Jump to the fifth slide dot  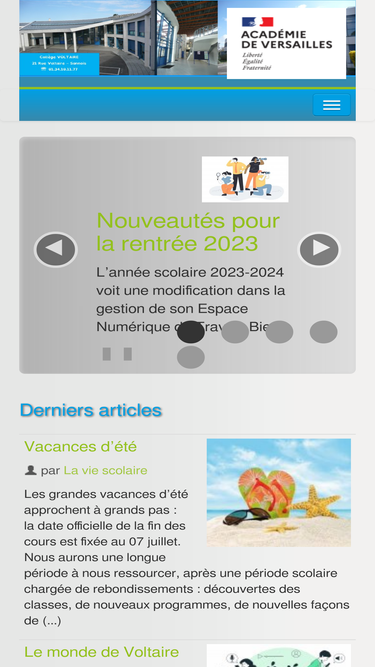191,357
